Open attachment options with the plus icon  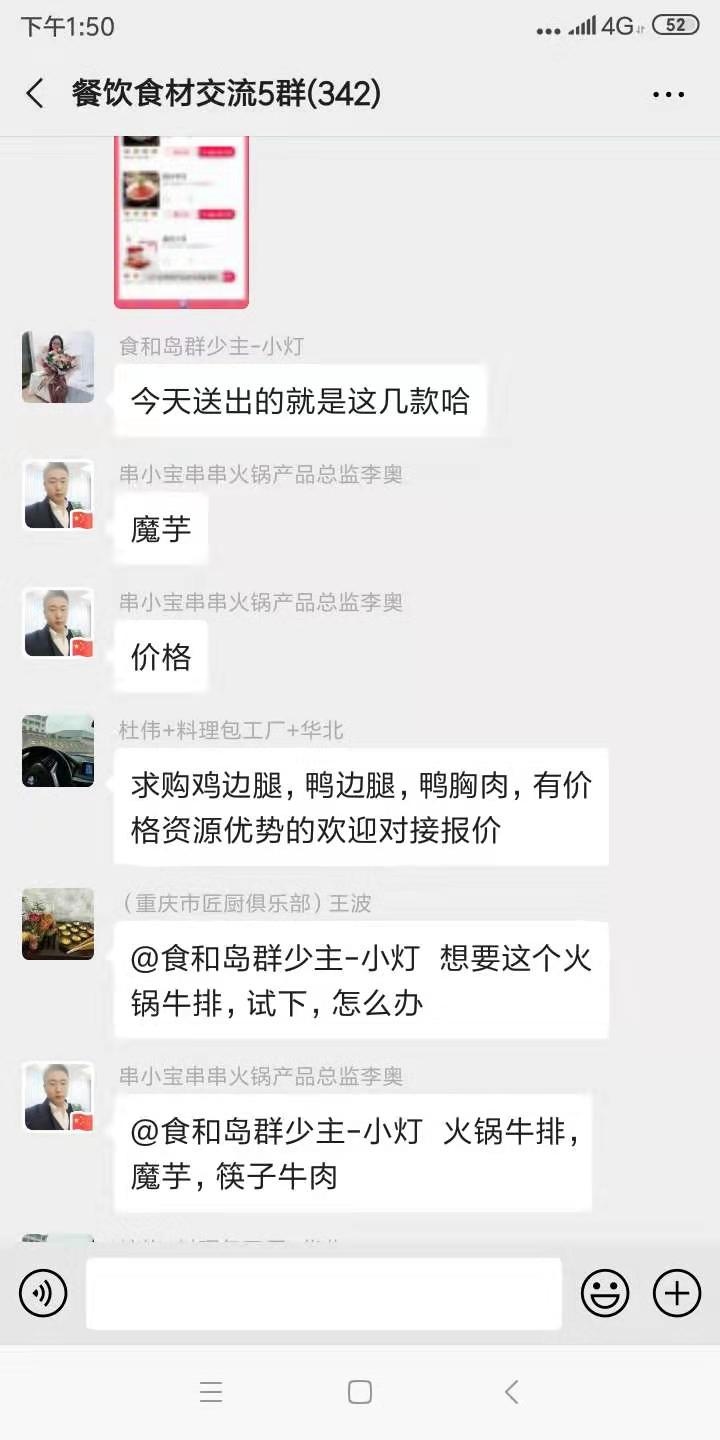tap(677, 1292)
